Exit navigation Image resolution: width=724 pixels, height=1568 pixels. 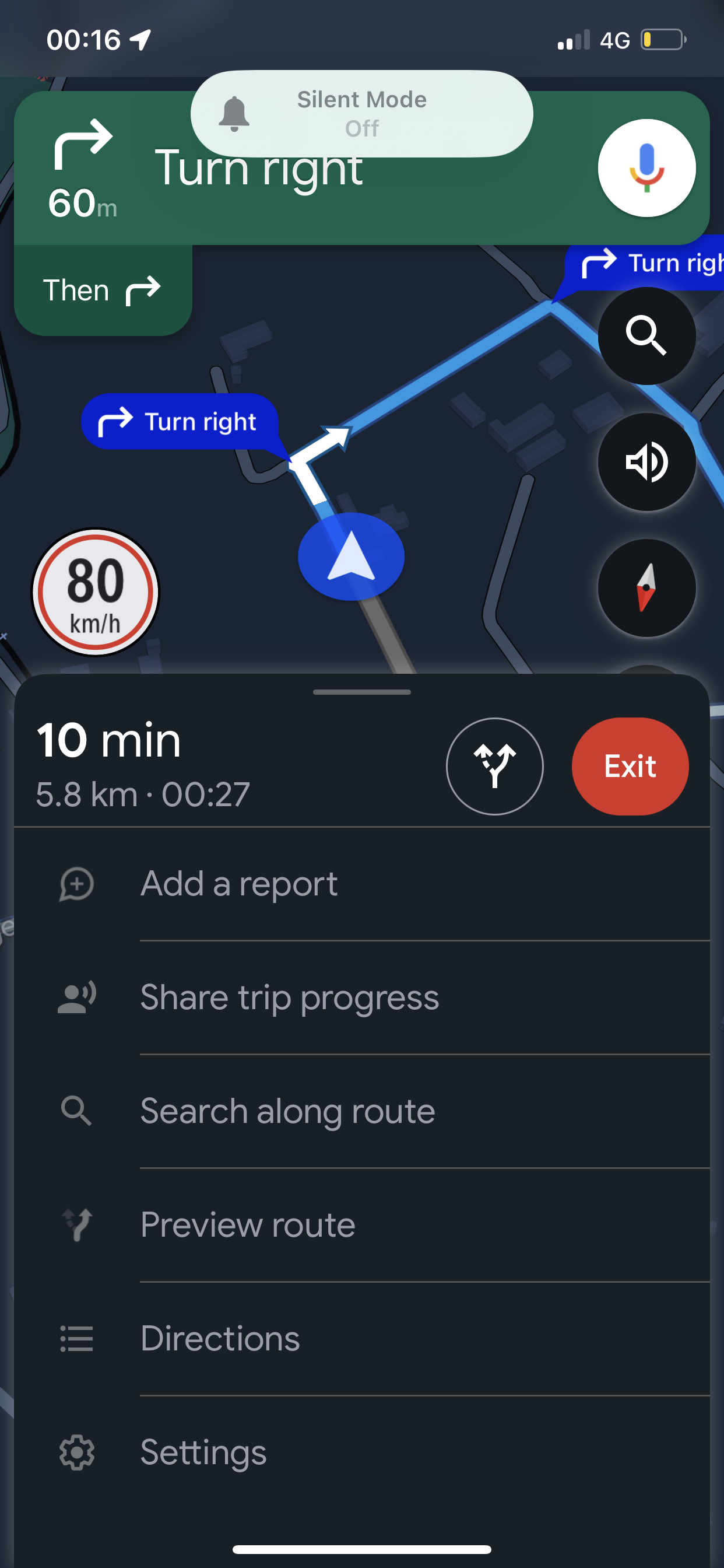630,766
